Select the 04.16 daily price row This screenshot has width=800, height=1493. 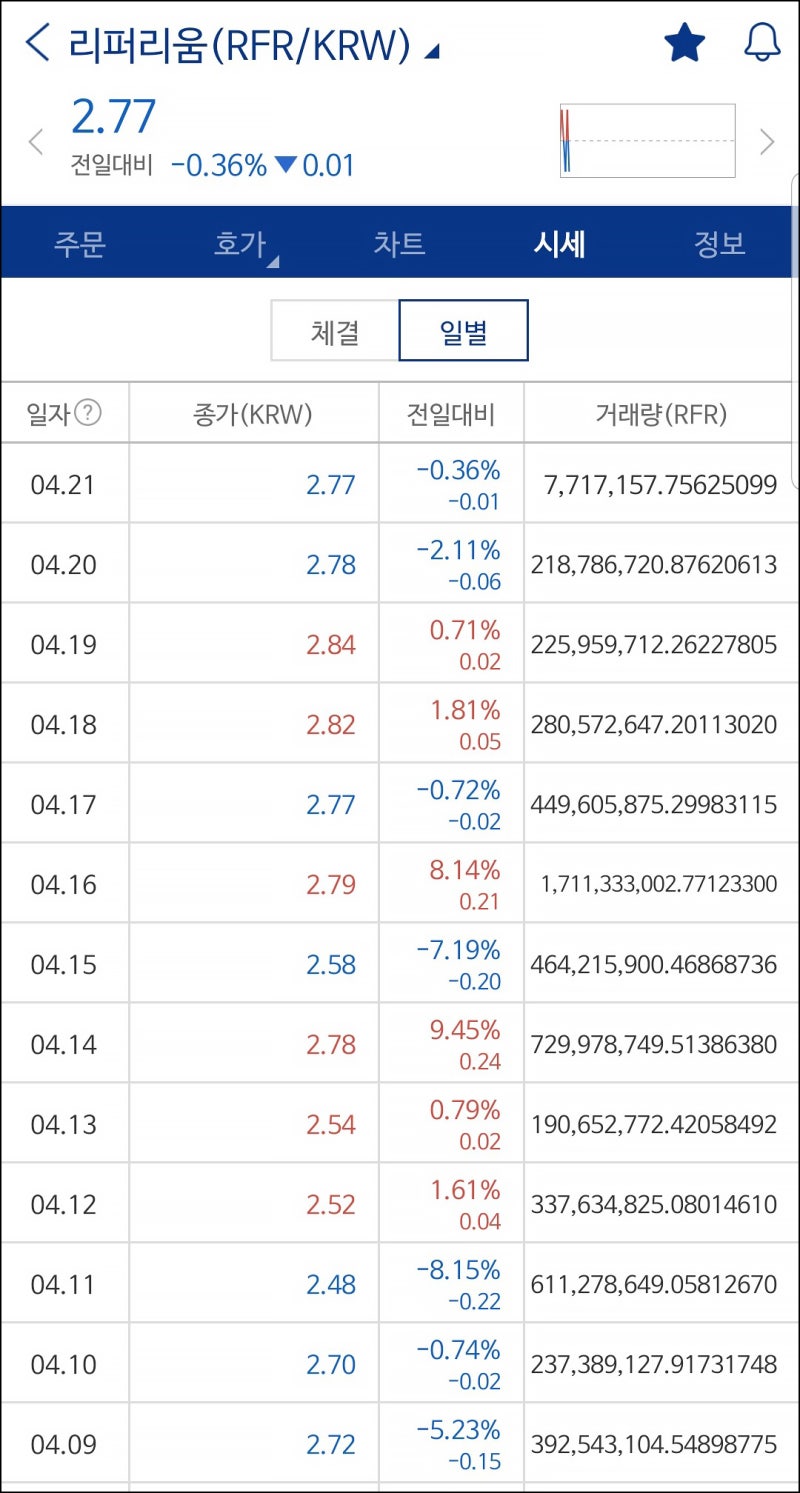(x=400, y=883)
